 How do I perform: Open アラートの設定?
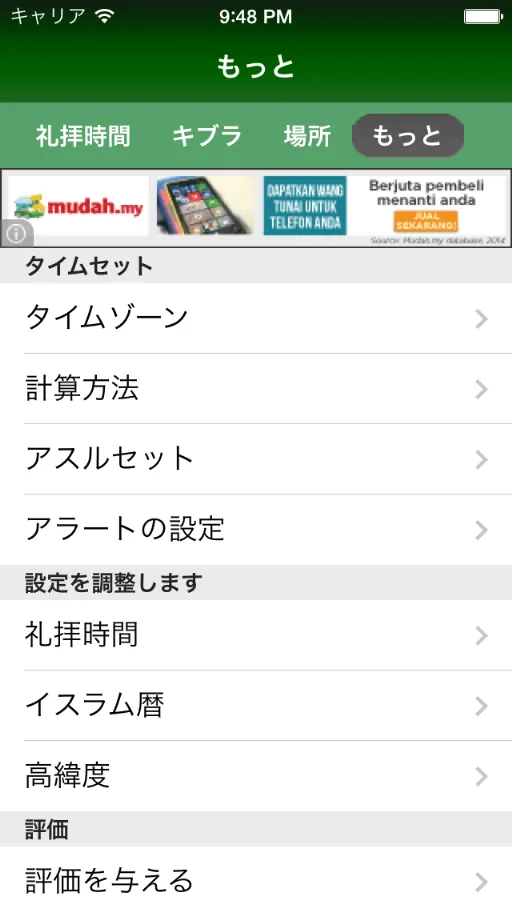tap(256, 530)
